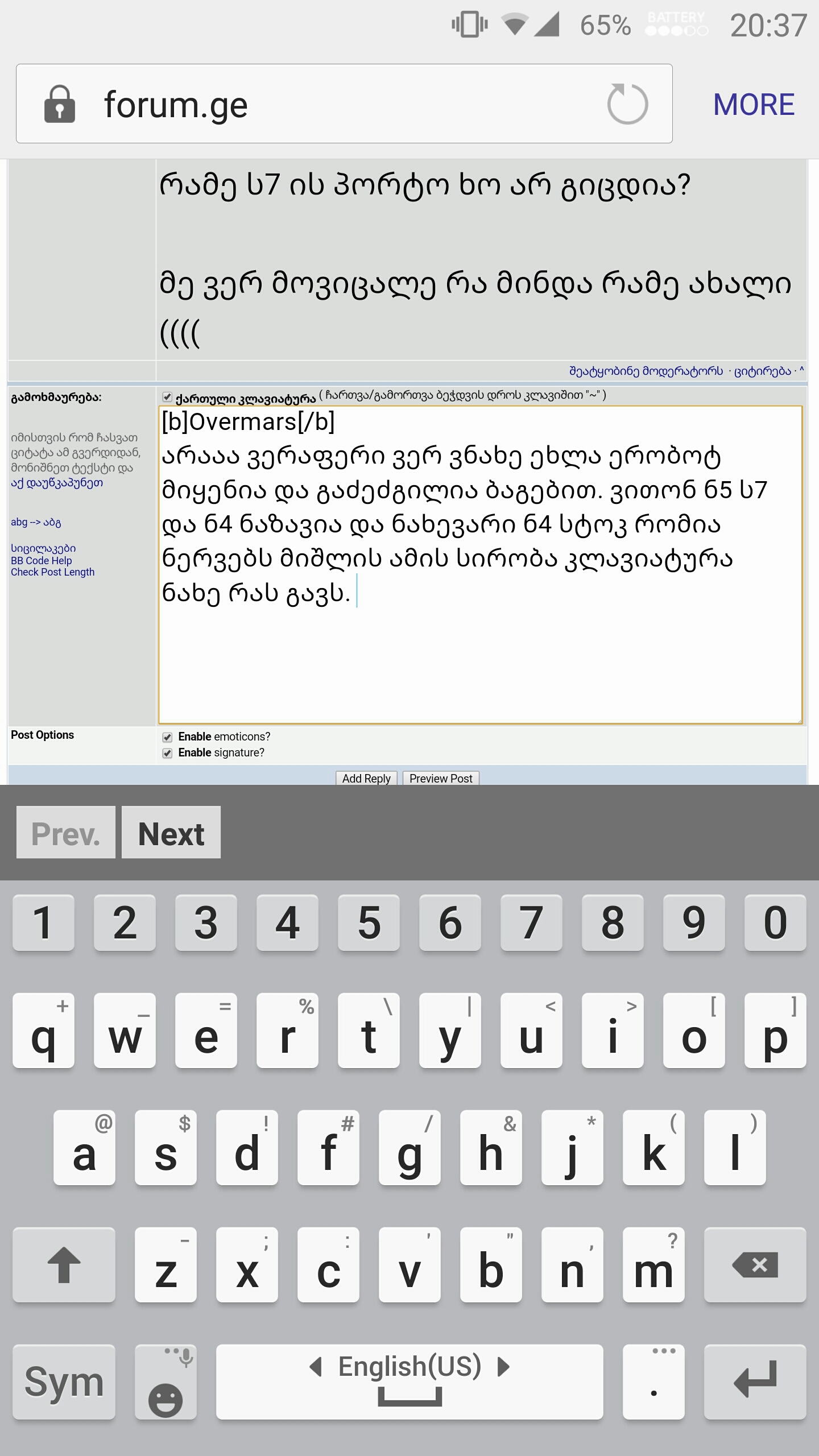This screenshot has width=819, height=1456.
Task: Open the MORE browser menu
Action: point(754,105)
